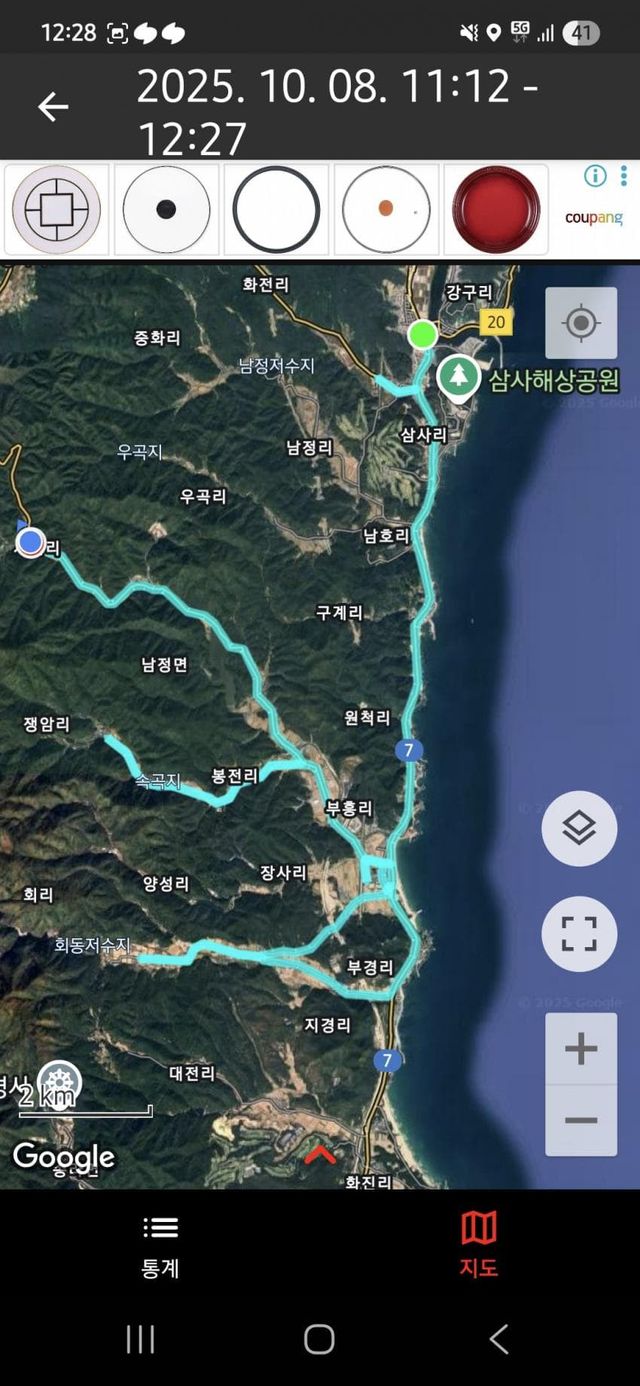The width and height of the screenshot is (640, 1386).
Task: Go back using the app bar arrow
Action: pyautogui.click(x=53, y=107)
